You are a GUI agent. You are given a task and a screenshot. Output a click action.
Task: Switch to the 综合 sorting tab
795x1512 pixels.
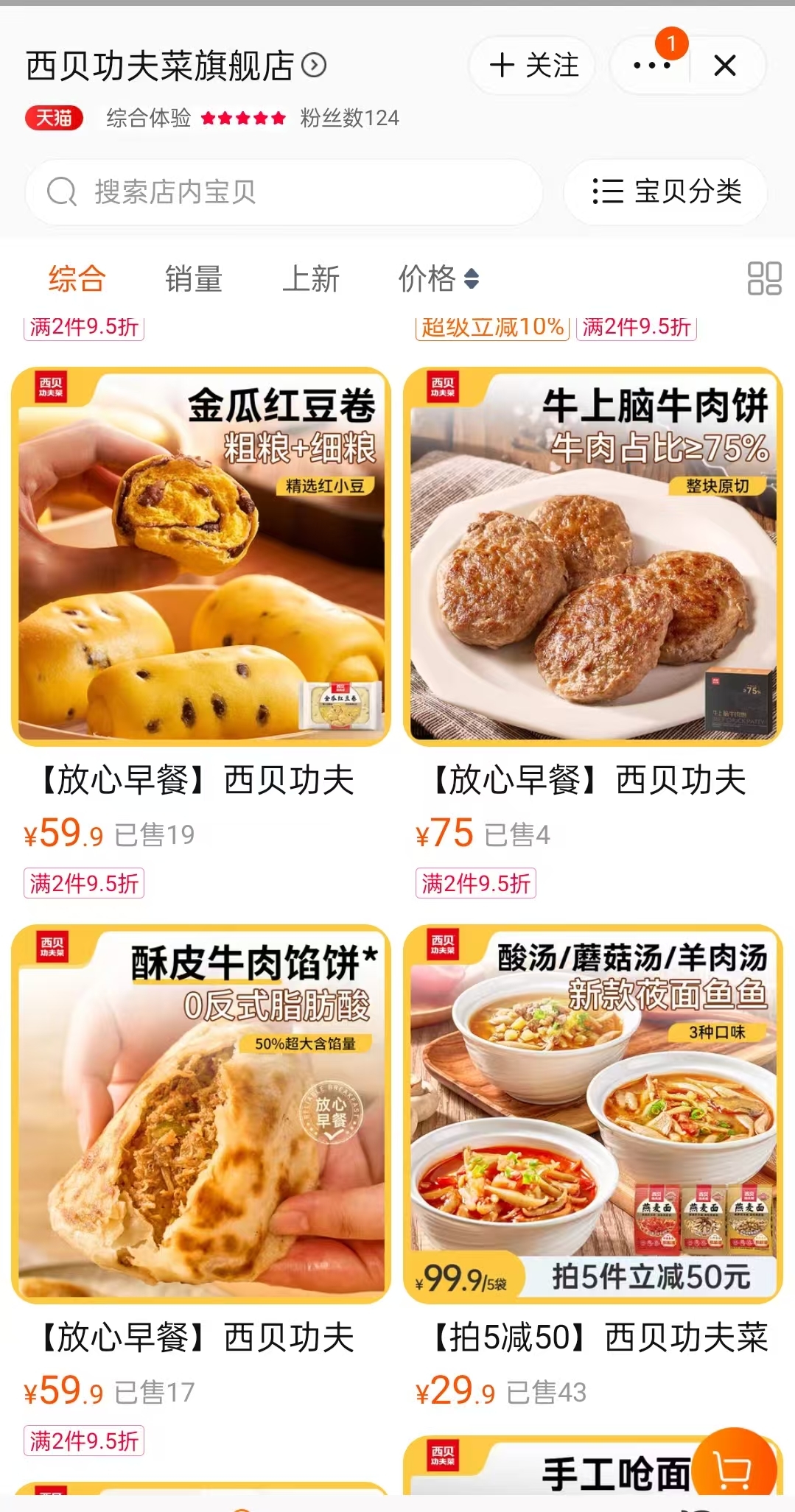click(77, 279)
